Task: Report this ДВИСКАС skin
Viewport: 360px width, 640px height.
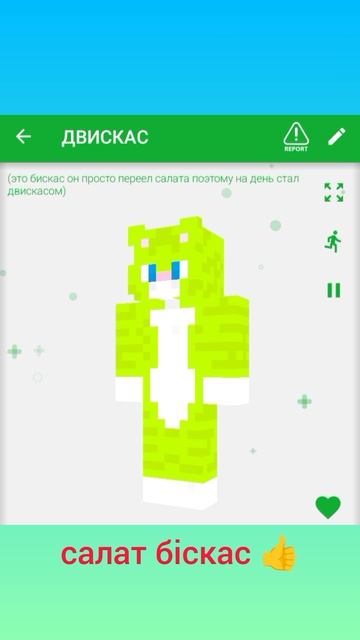Action: pyautogui.click(x=296, y=137)
